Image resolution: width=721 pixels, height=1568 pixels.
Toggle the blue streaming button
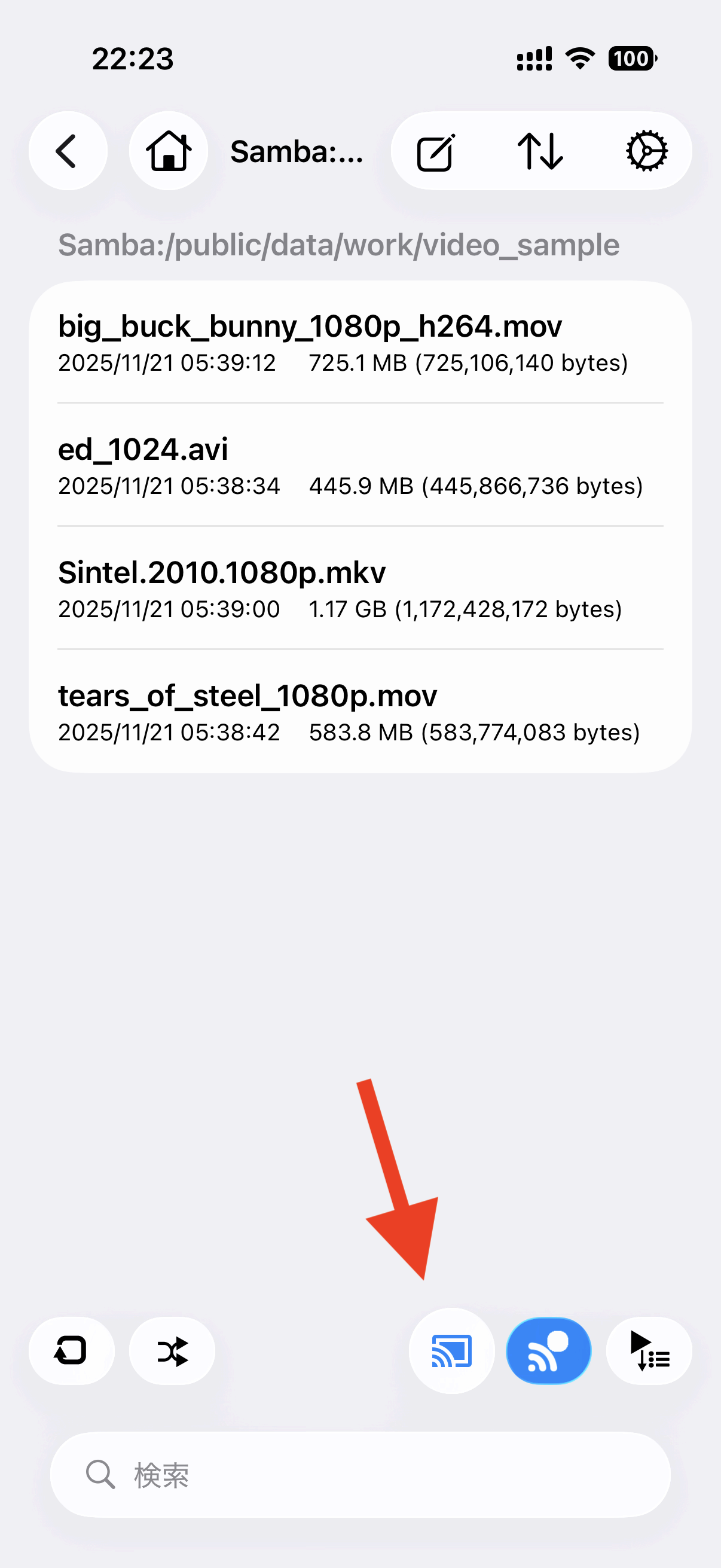coord(549,1351)
